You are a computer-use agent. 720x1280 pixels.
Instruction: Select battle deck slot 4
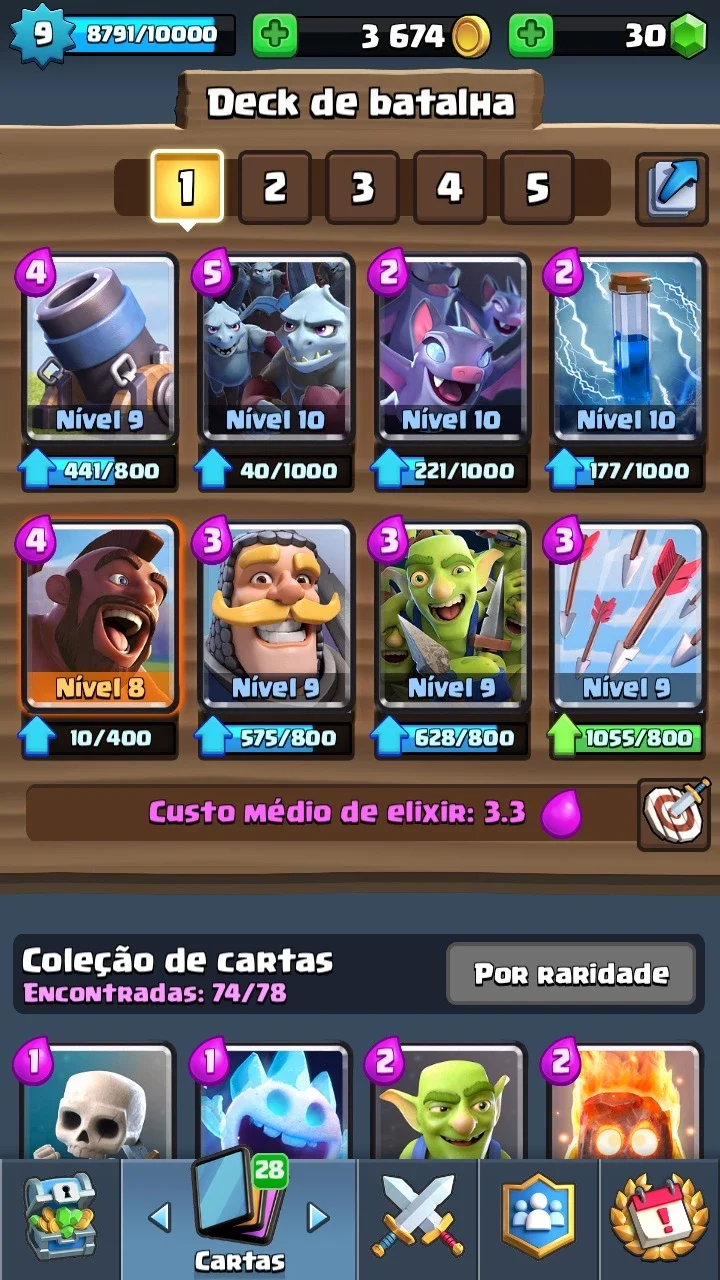click(450, 187)
